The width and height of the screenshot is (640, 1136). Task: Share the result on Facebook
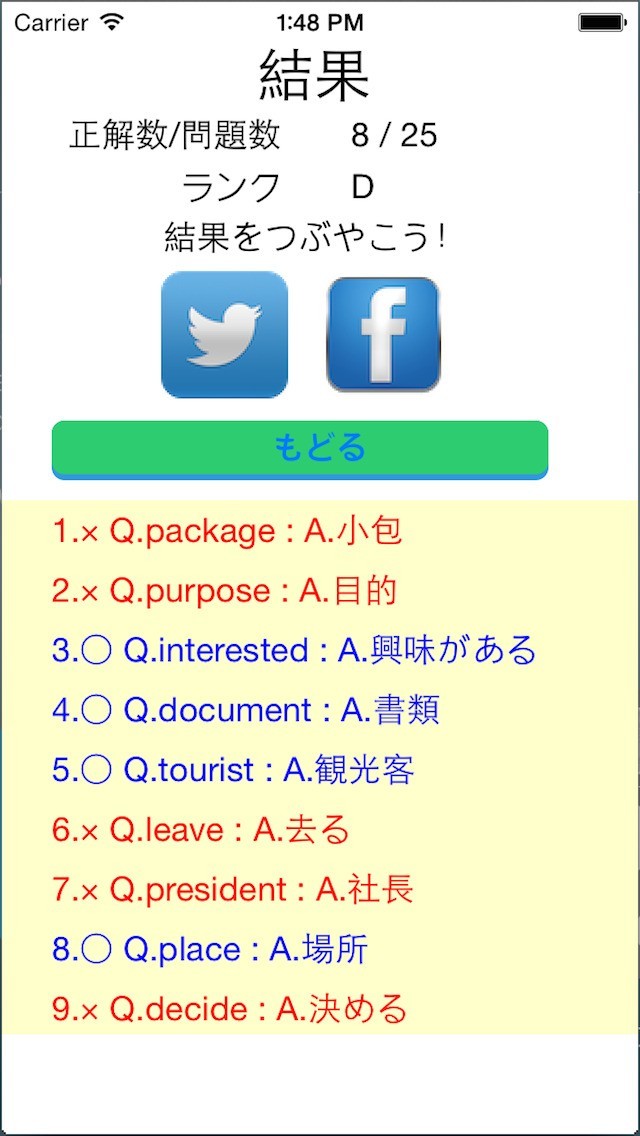383,335
